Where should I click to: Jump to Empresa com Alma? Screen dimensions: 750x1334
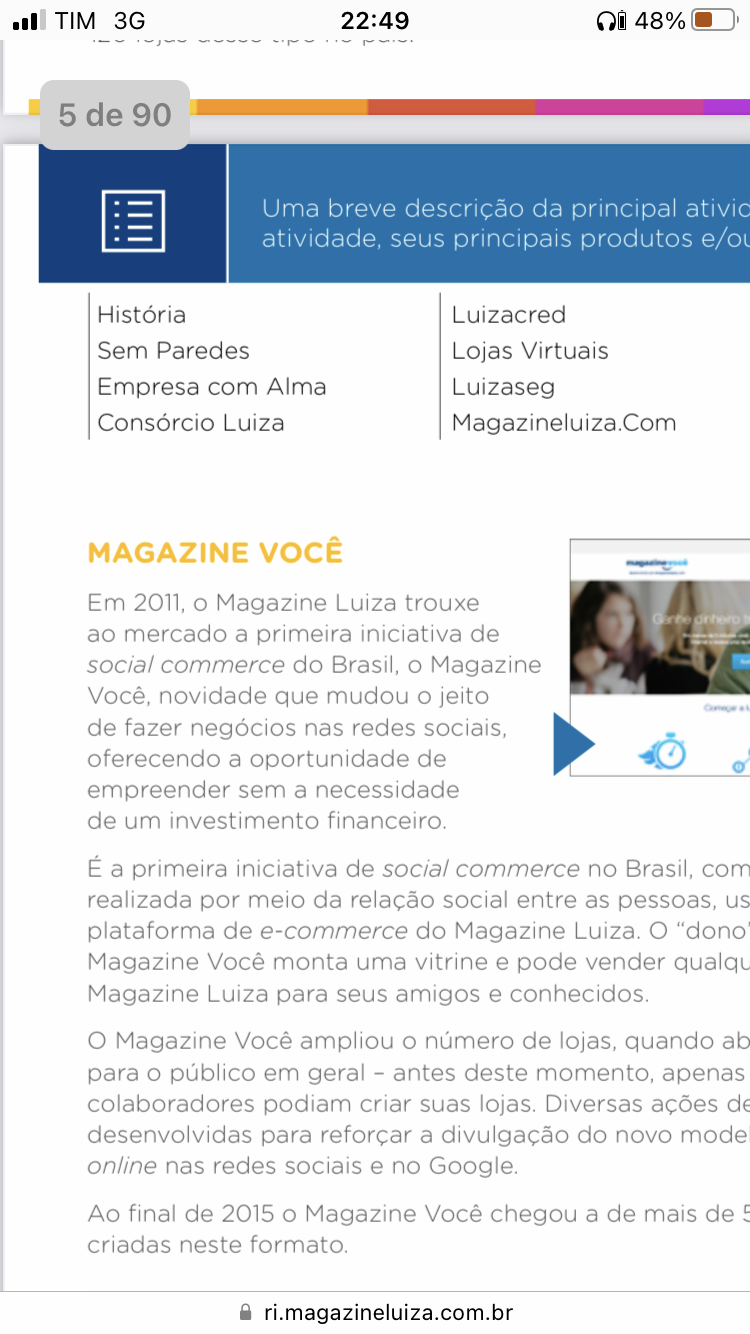[211, 387]
